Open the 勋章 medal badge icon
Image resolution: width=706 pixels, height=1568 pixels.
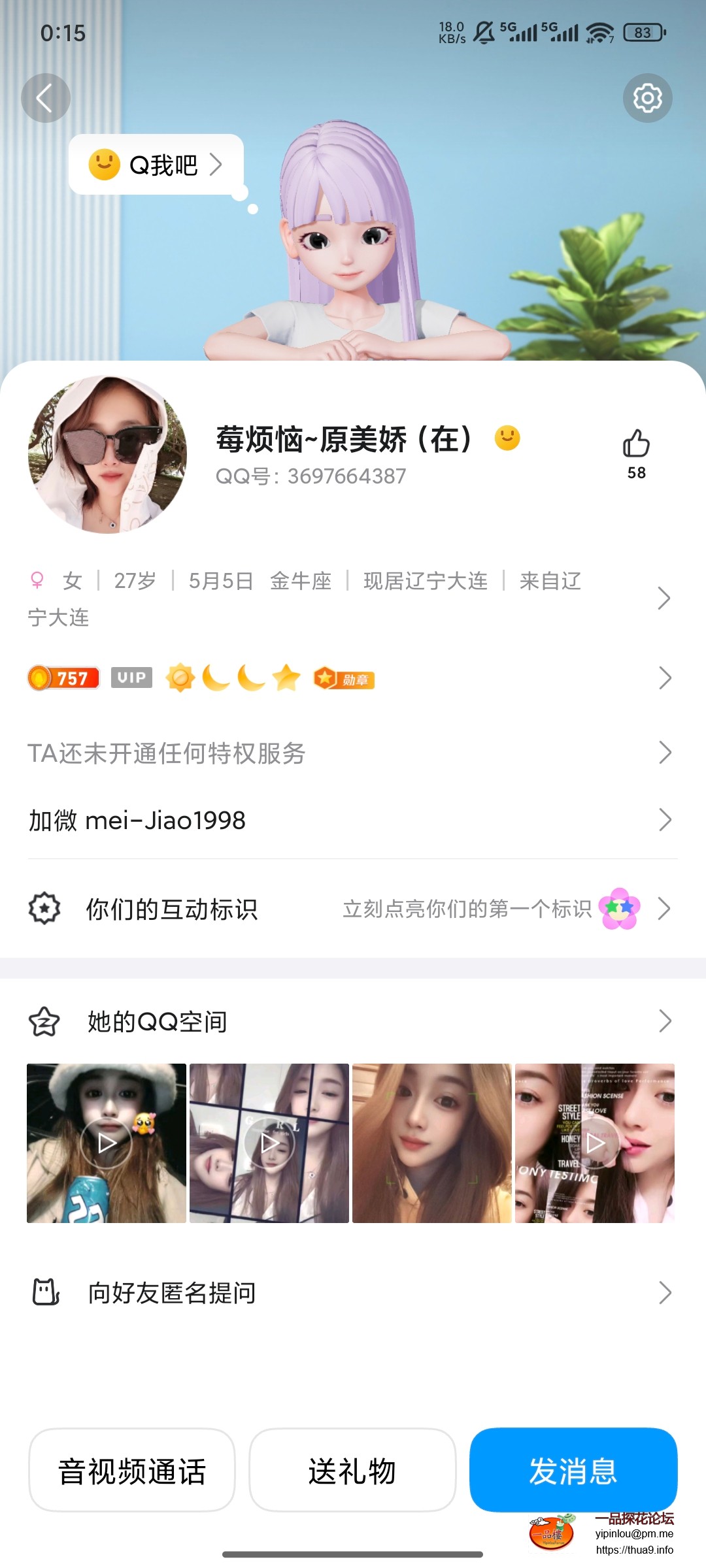tap(345, 679)
